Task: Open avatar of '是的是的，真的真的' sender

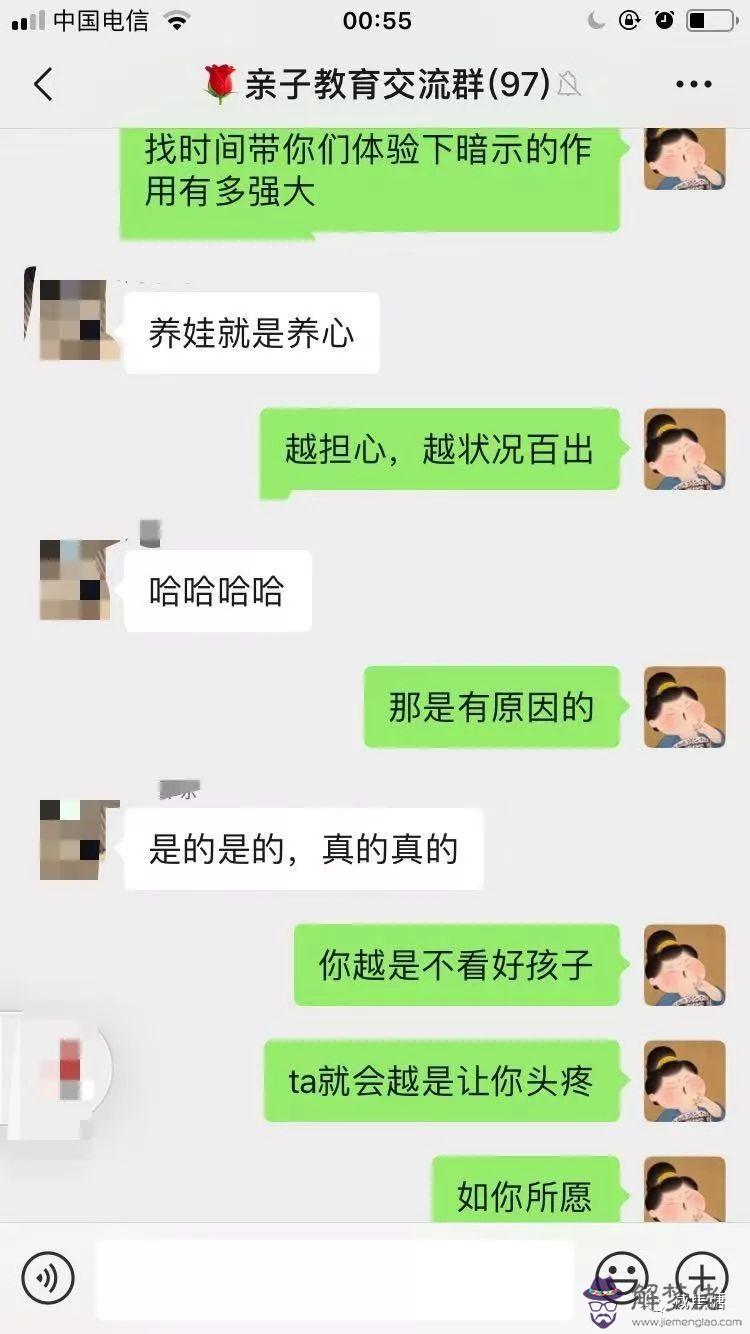Action: [x=74, y=838]
